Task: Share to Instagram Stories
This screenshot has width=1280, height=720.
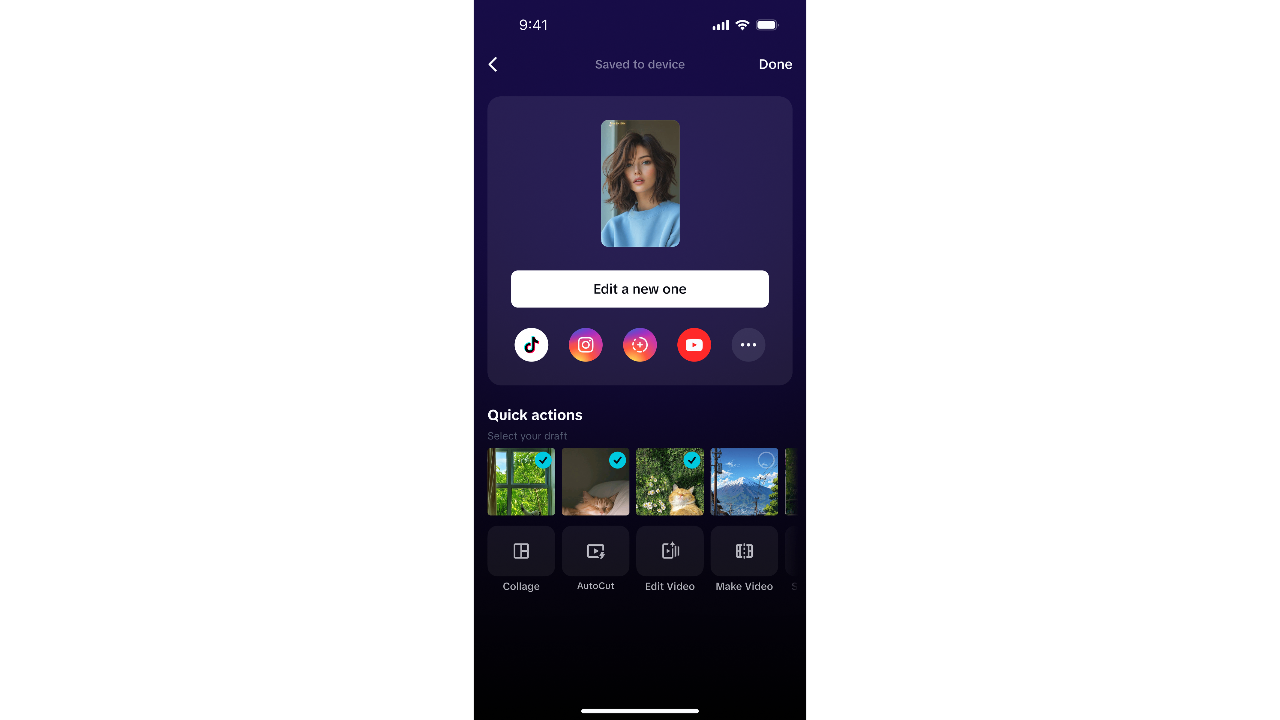Action: tap(640, 345)
